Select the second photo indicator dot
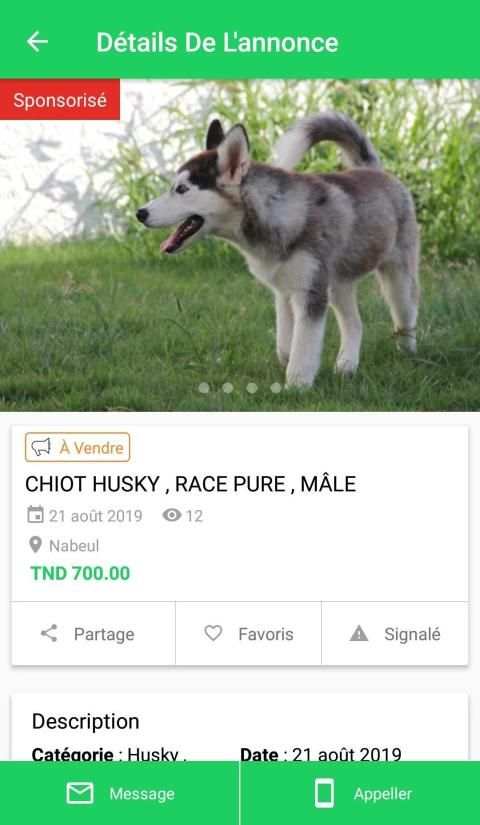 [x=228, y=388]
